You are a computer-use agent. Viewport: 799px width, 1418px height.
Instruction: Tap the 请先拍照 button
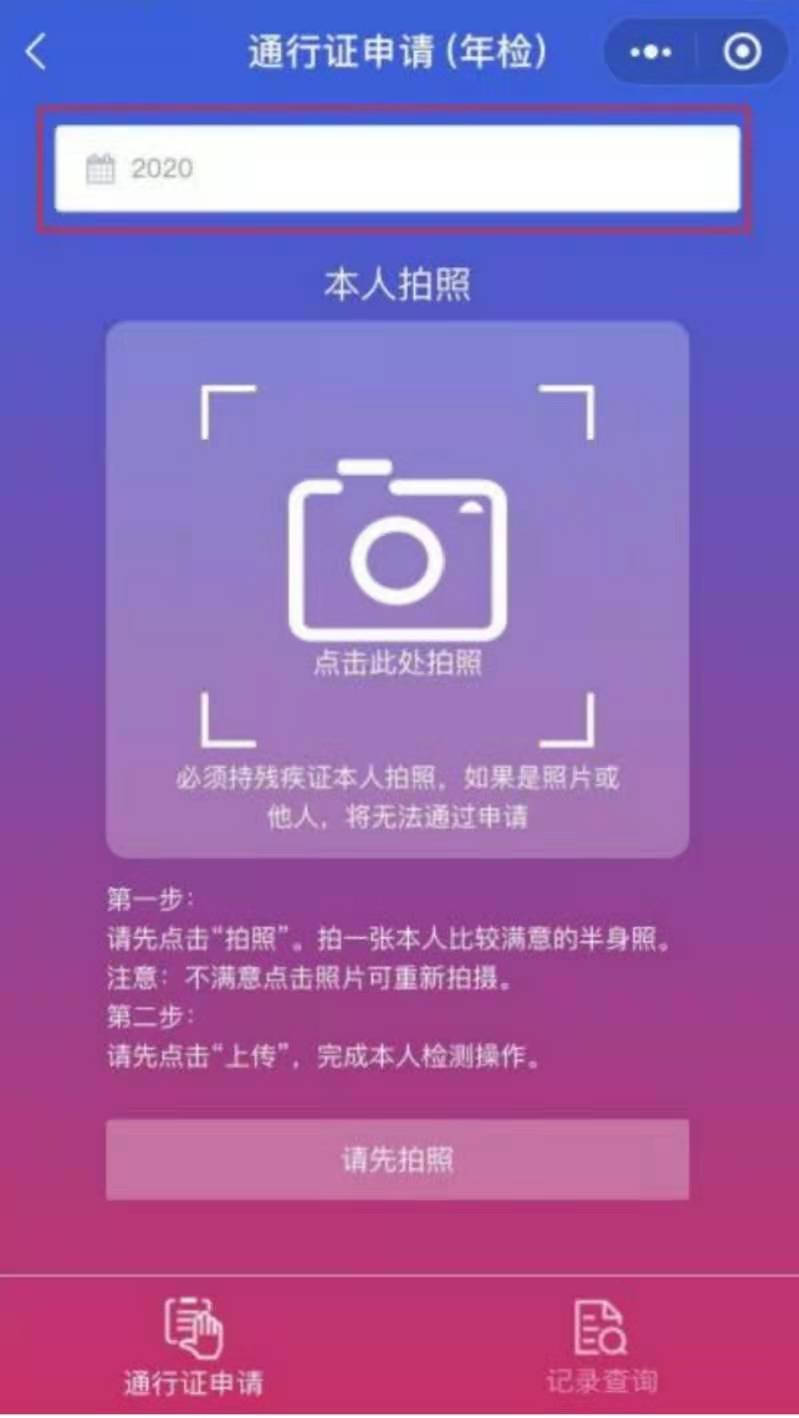pos(397,1159)
